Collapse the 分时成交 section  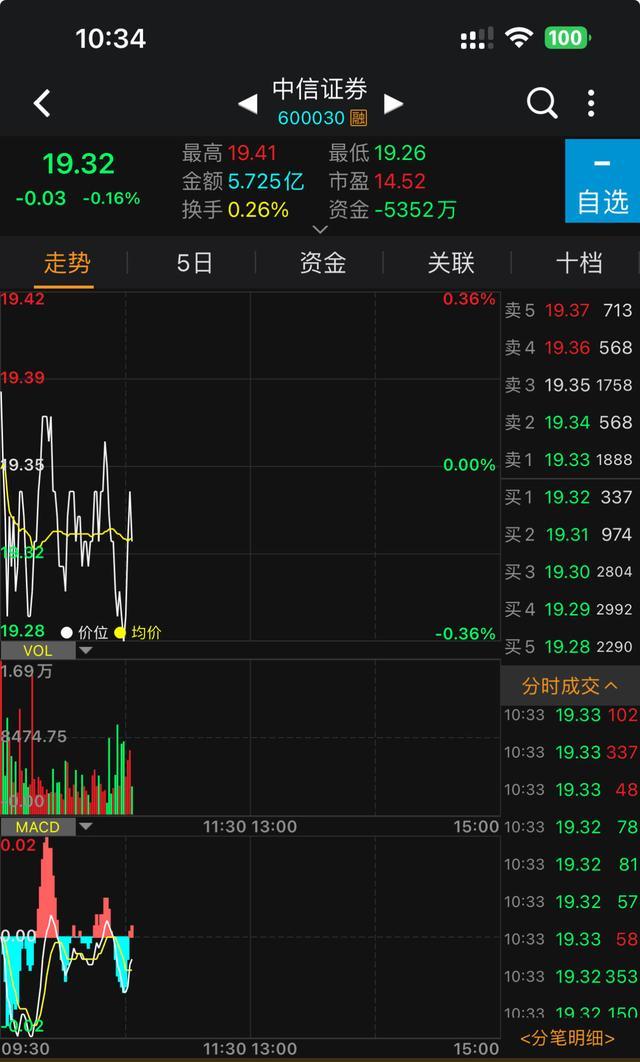point(570,686)
